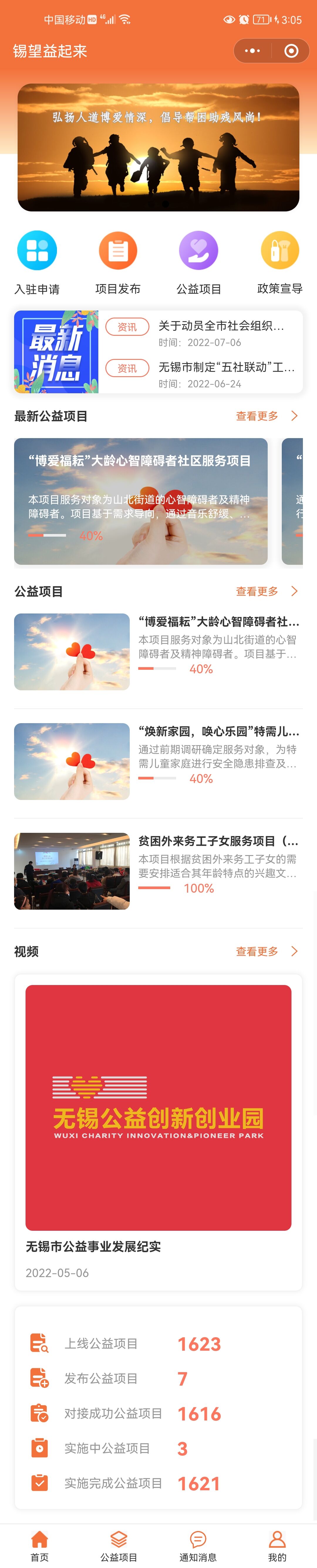View more of 最新公益项目
This screenshot has height=1568, width=317.
[x=267, y=416]
